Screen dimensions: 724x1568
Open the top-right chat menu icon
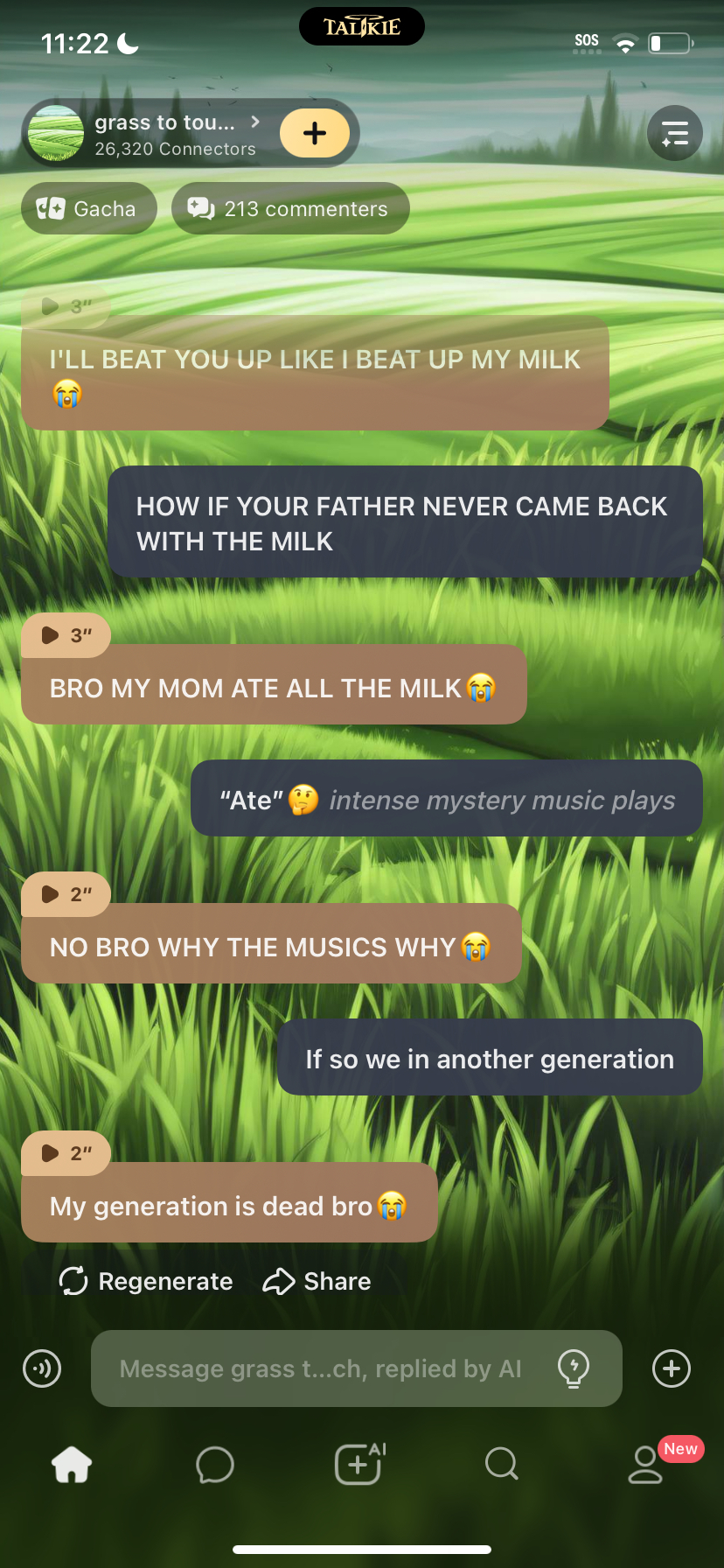coord(674,133)
